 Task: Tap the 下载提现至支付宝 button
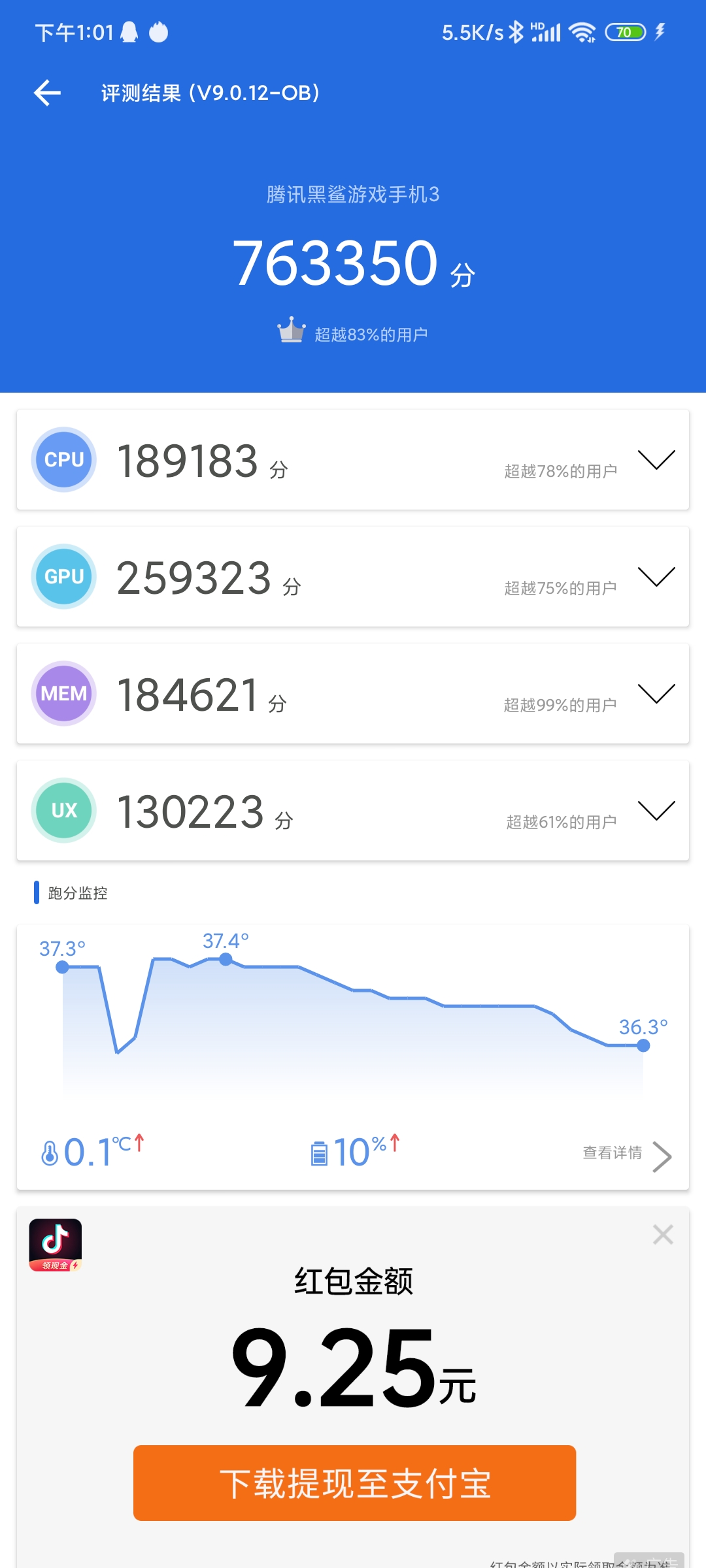coord(354,1483)
